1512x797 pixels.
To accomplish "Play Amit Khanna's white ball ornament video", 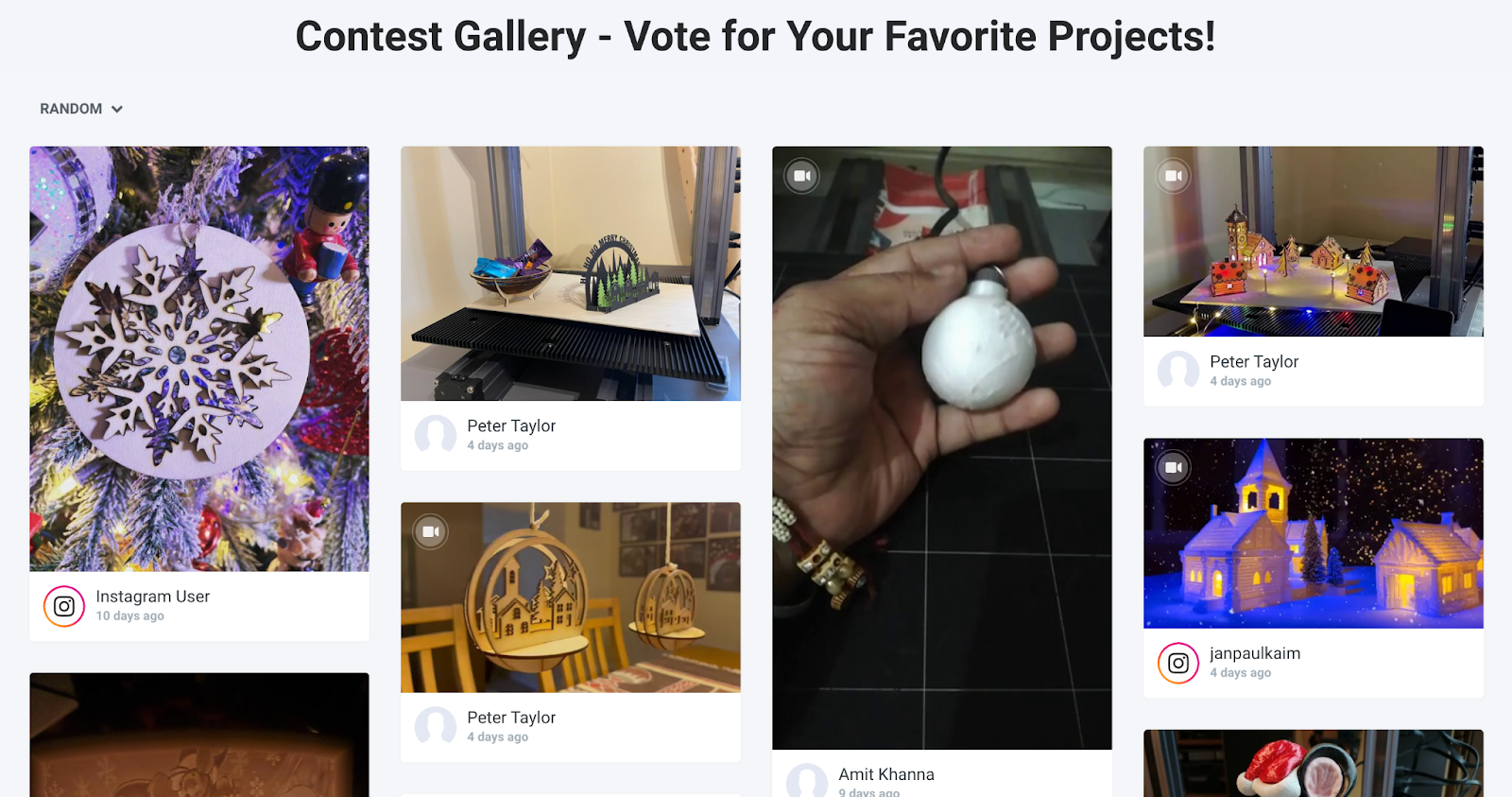I will pyautogui.click(x=941, y=447).
